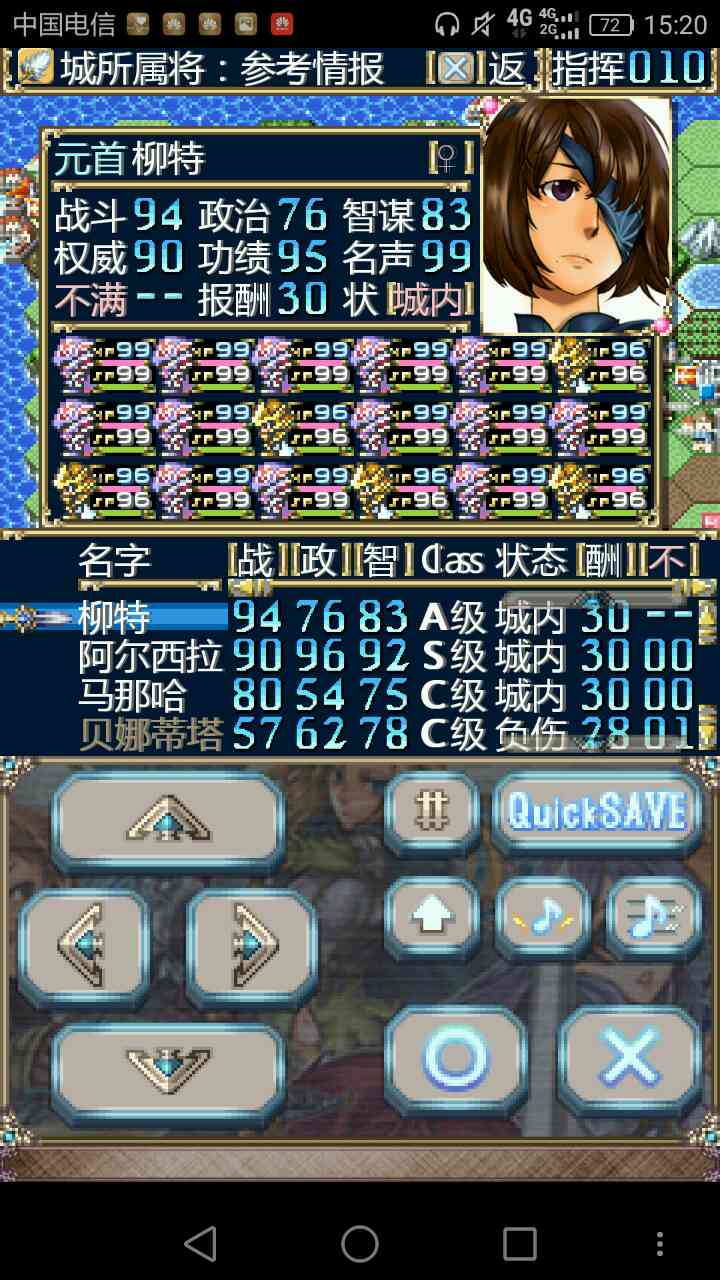Tap the single music note button
This screenshot has width=720, height=1280.
543,918
